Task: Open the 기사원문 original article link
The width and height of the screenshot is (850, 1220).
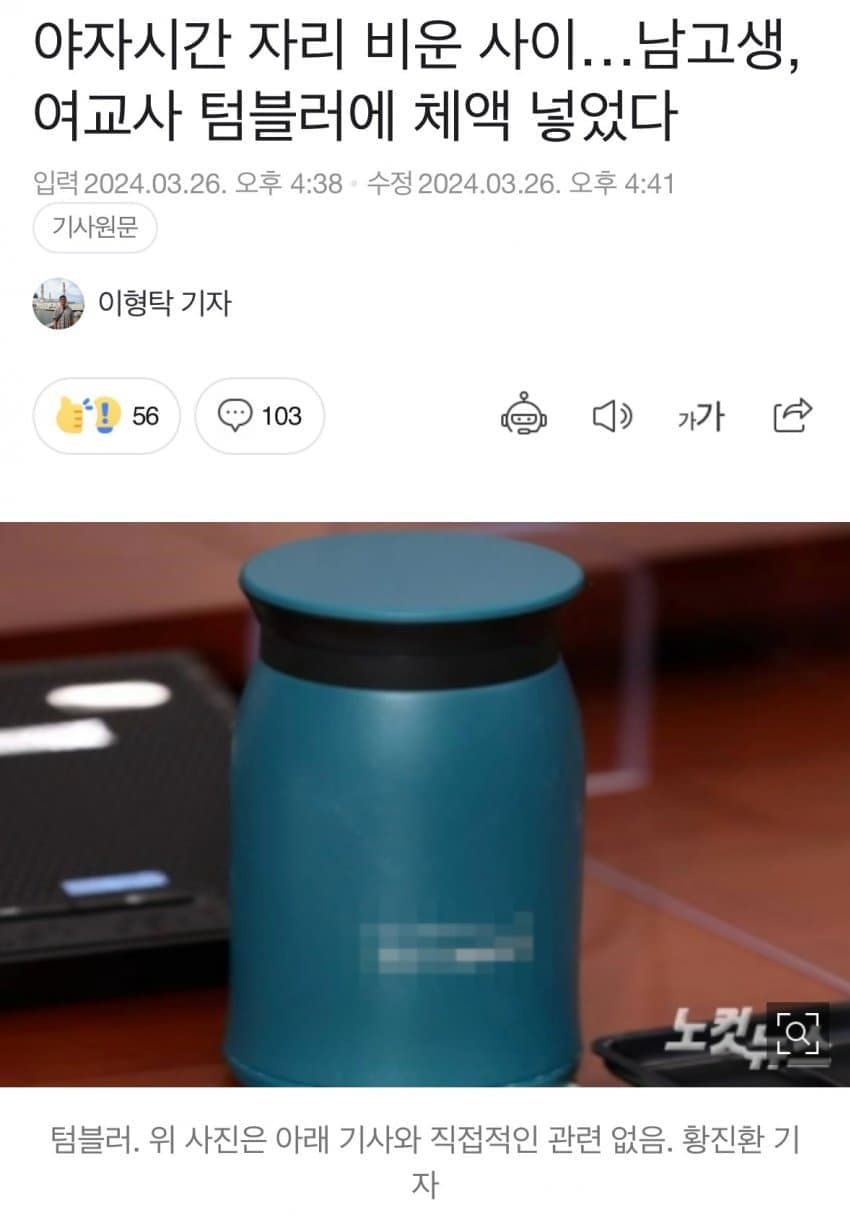Action: pos(95,231)
